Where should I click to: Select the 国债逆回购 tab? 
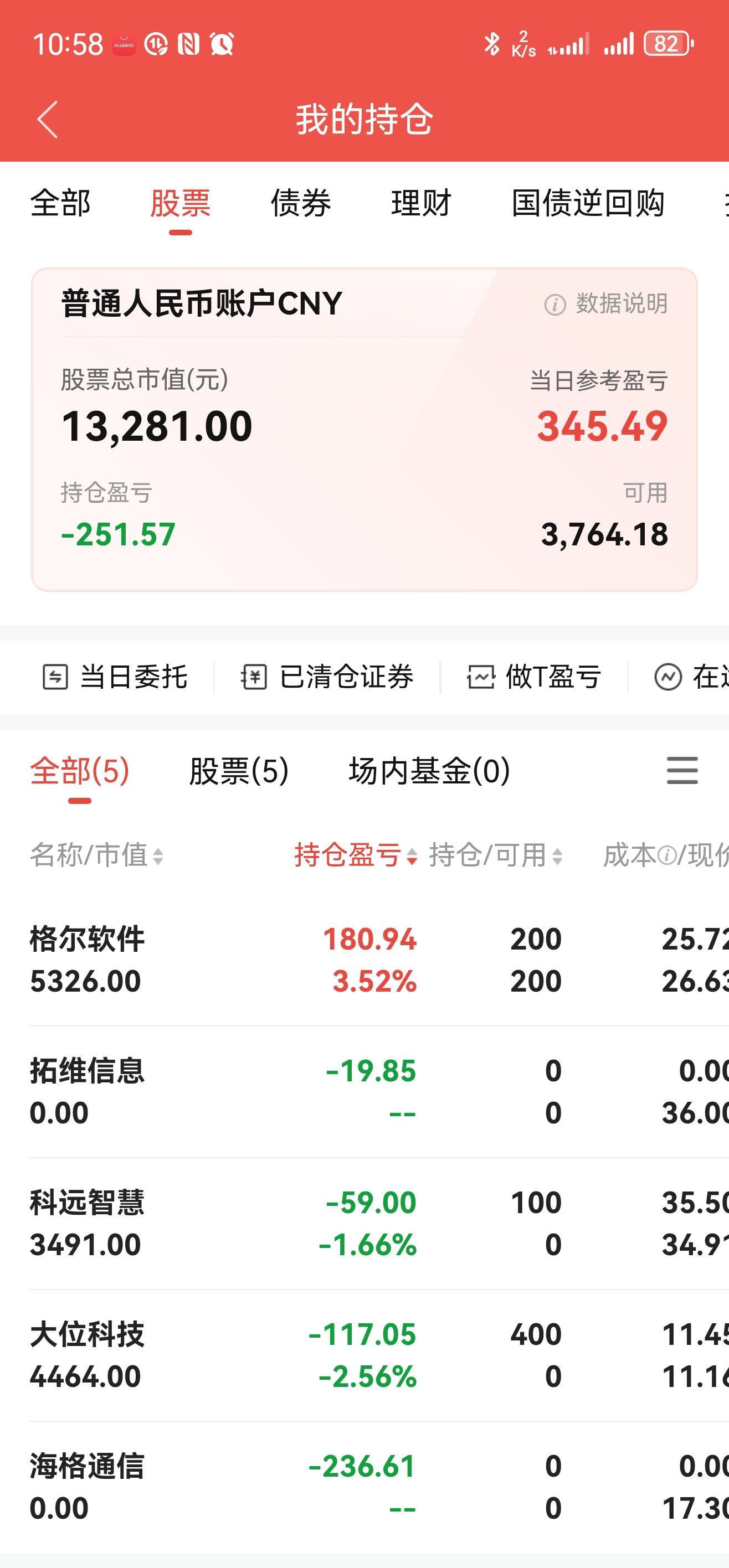[588, 203]
